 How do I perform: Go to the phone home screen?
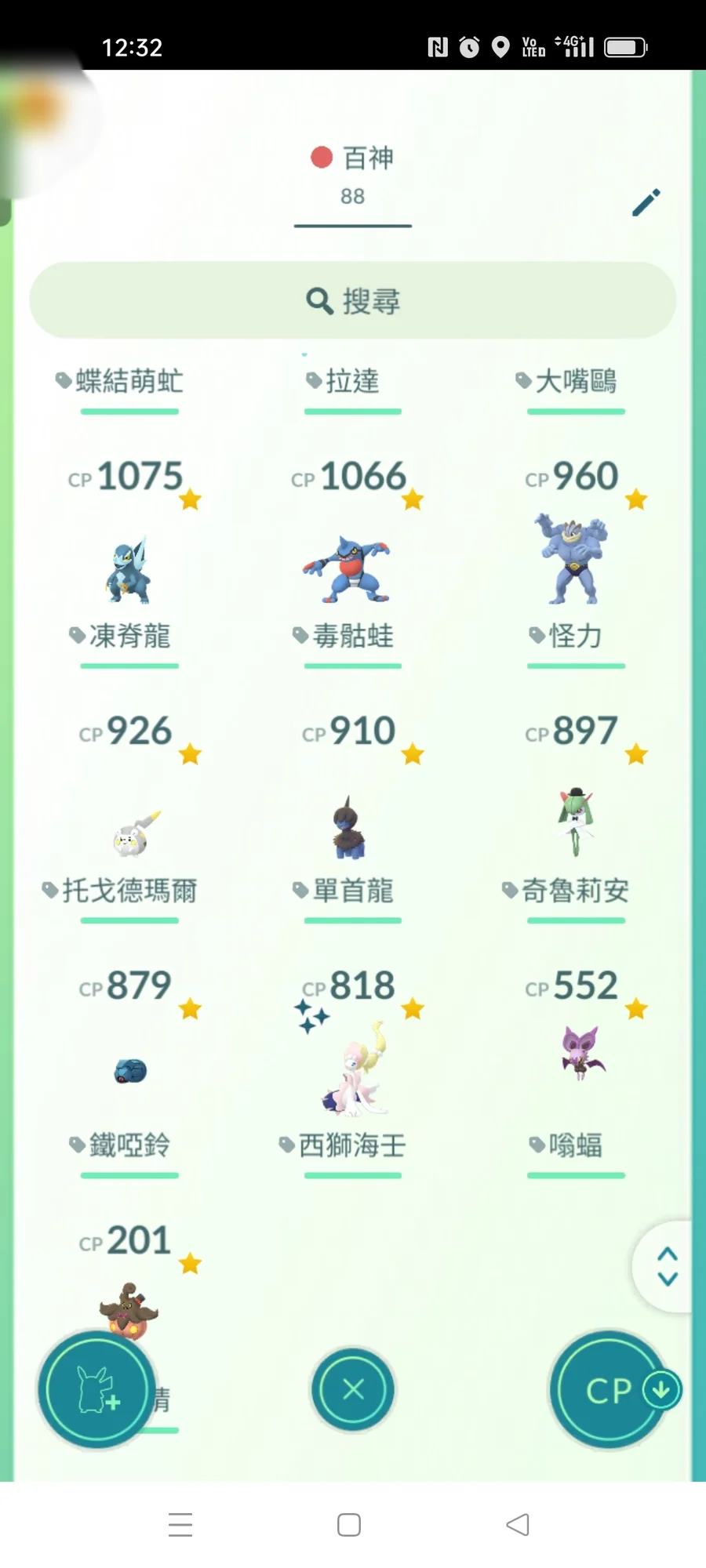[349, 1525]
